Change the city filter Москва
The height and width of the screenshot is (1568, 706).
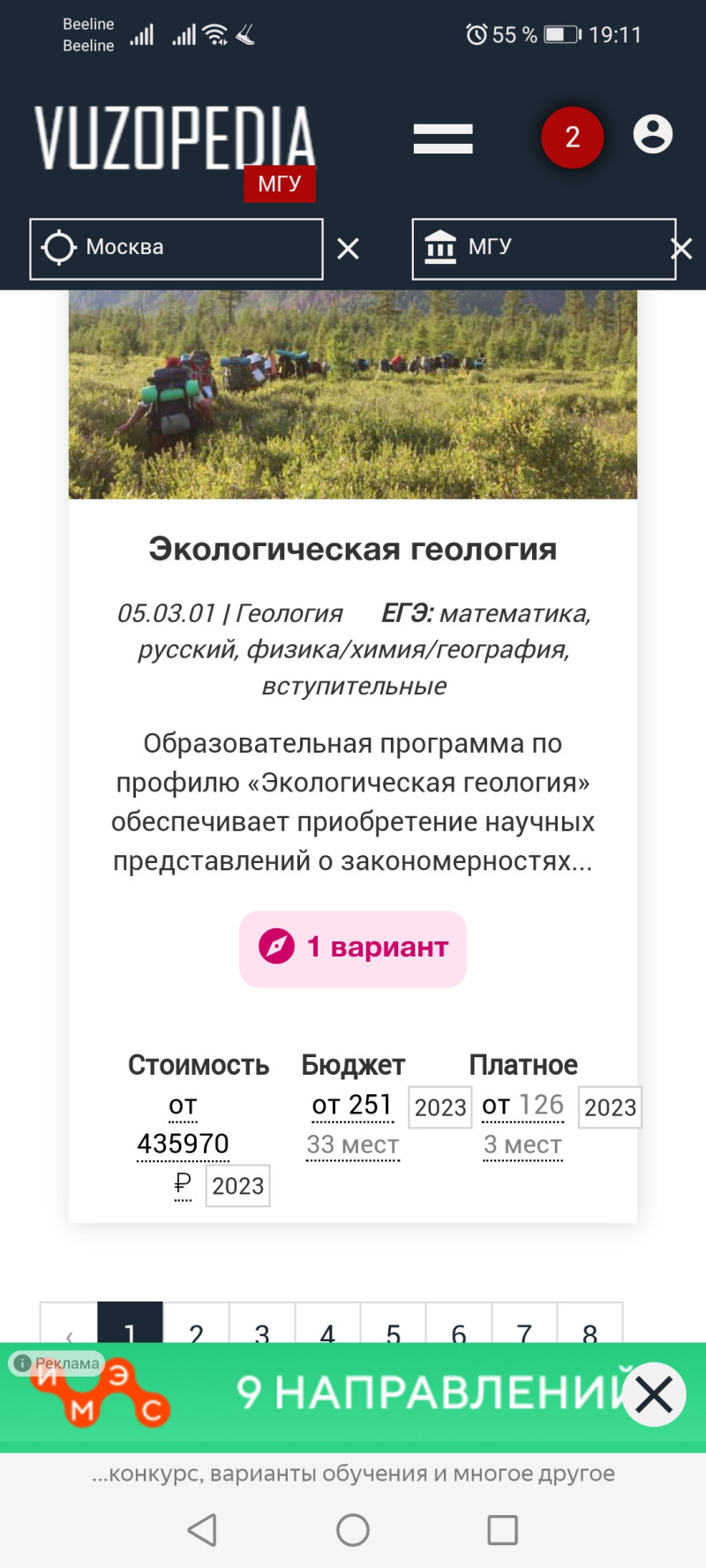[x=176, y=248]
